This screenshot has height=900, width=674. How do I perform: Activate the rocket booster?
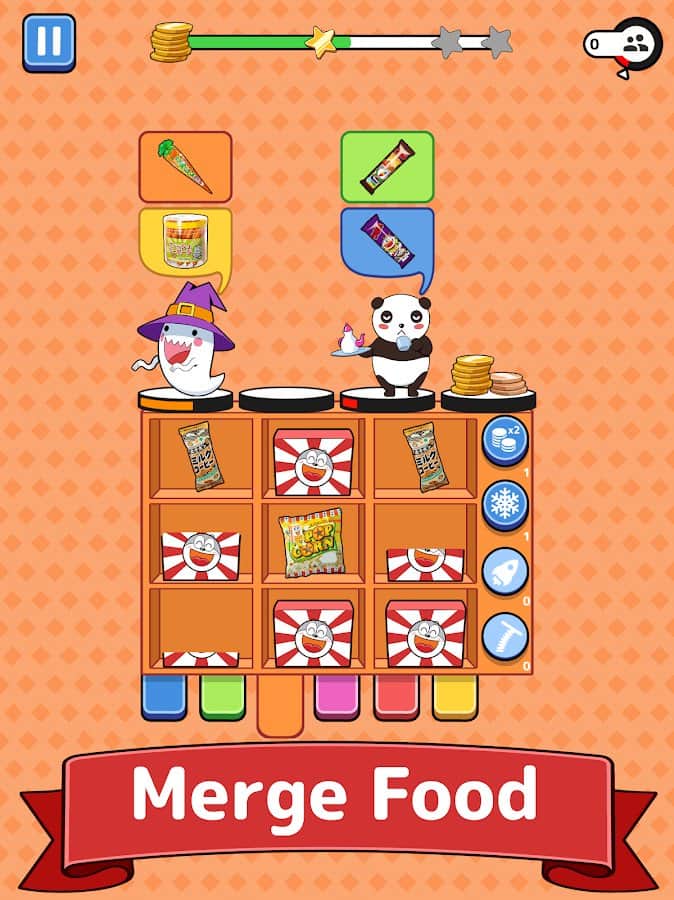(505, 570)
